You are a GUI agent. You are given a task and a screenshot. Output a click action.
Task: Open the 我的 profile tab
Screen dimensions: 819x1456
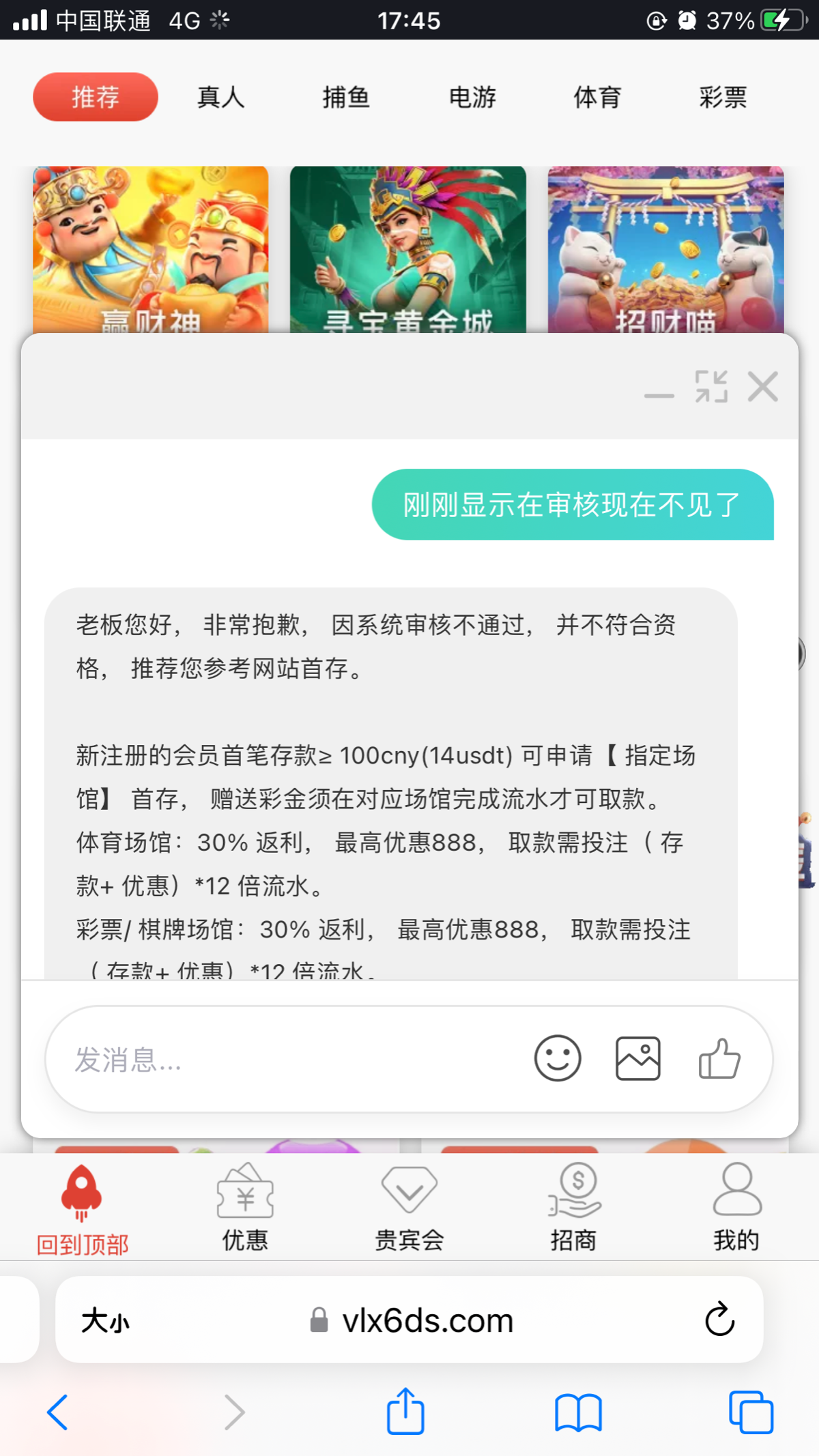pyautogui.click(x=736, y=1208)
